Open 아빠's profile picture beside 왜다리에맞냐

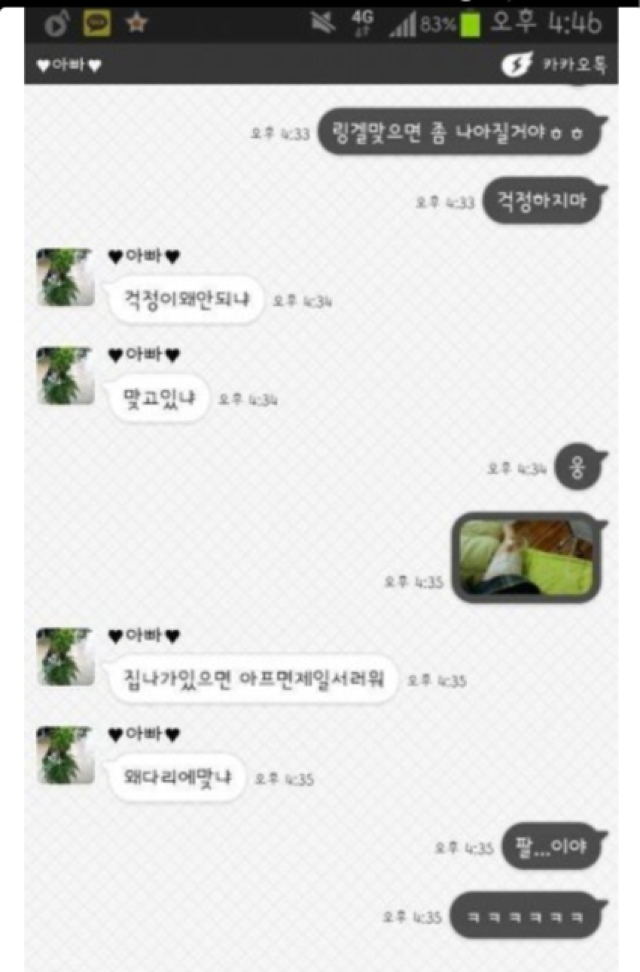click(66, 754)
